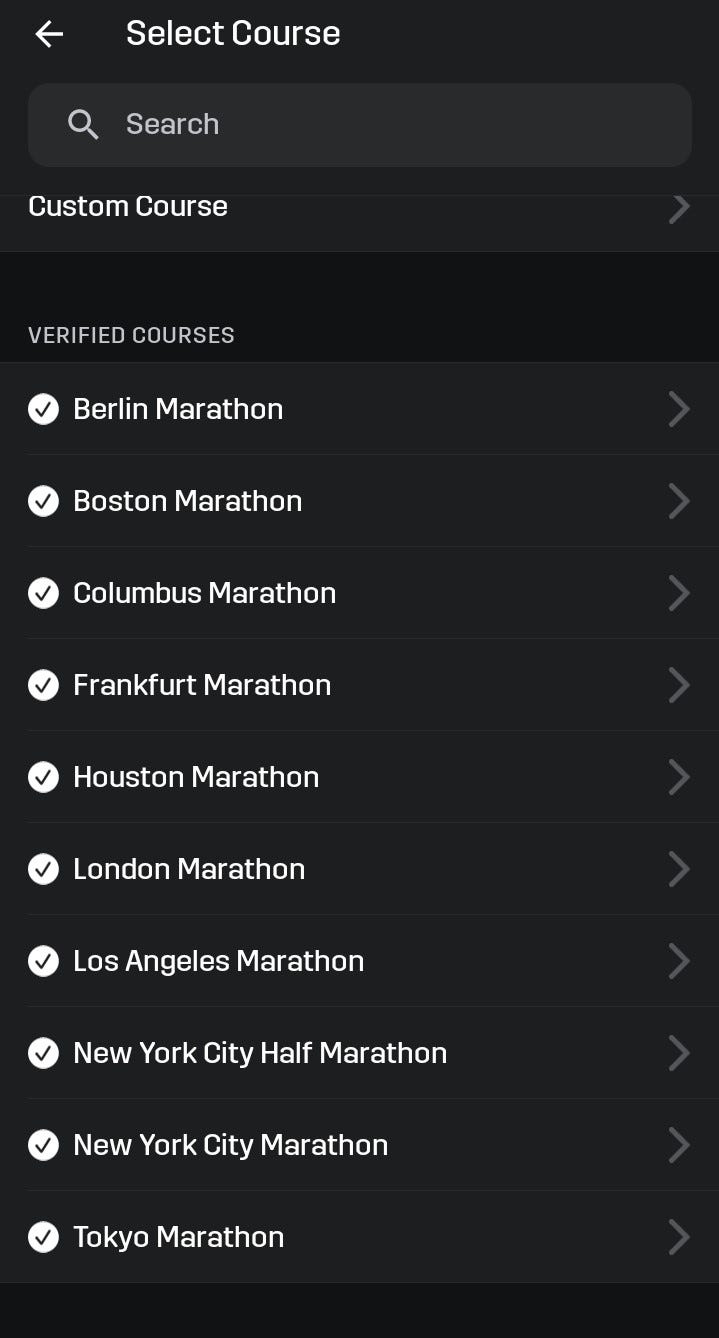Choose the Boston Marathon course

[360, 501]
